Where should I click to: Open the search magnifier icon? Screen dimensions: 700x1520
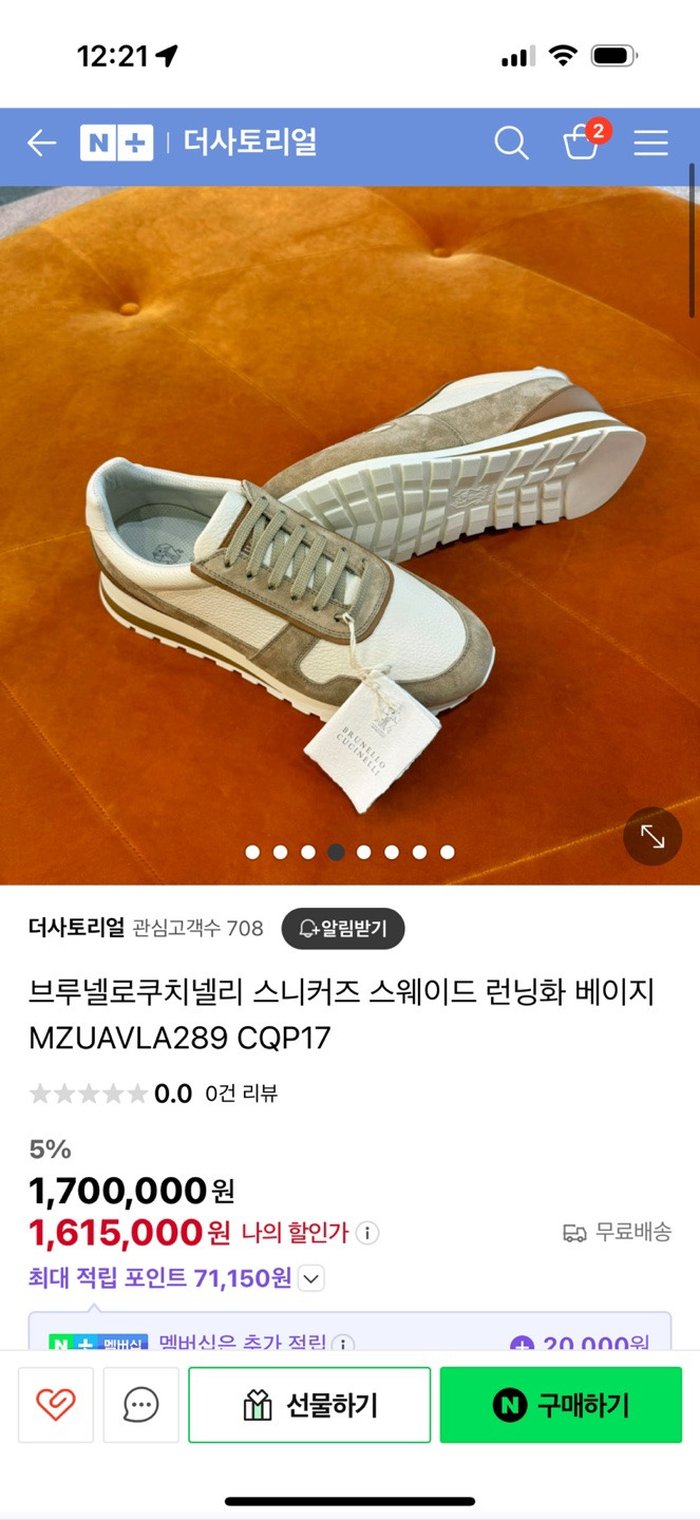[x=510, y=143]
